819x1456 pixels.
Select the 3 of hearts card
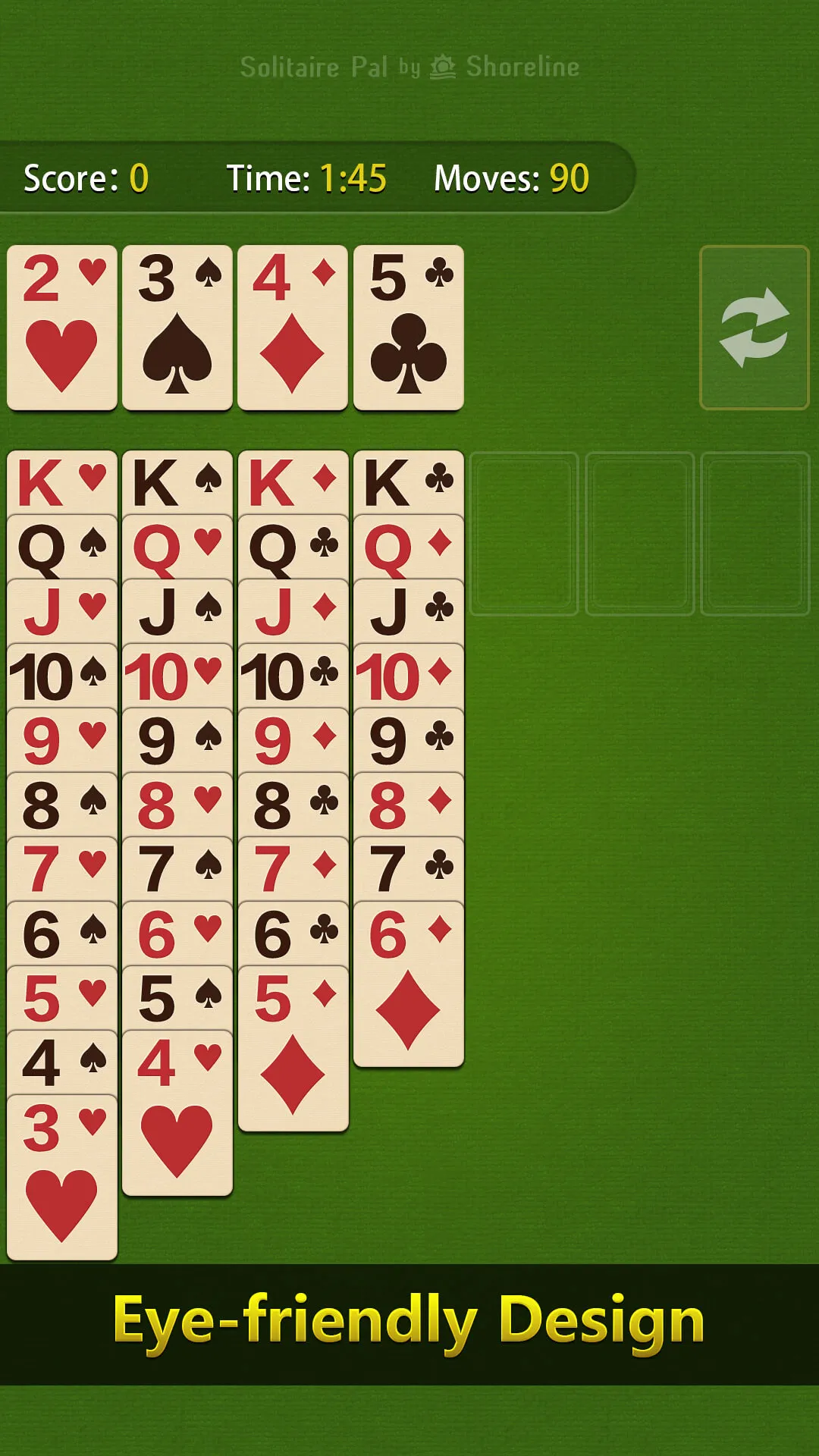click(x=62, y=1177)
